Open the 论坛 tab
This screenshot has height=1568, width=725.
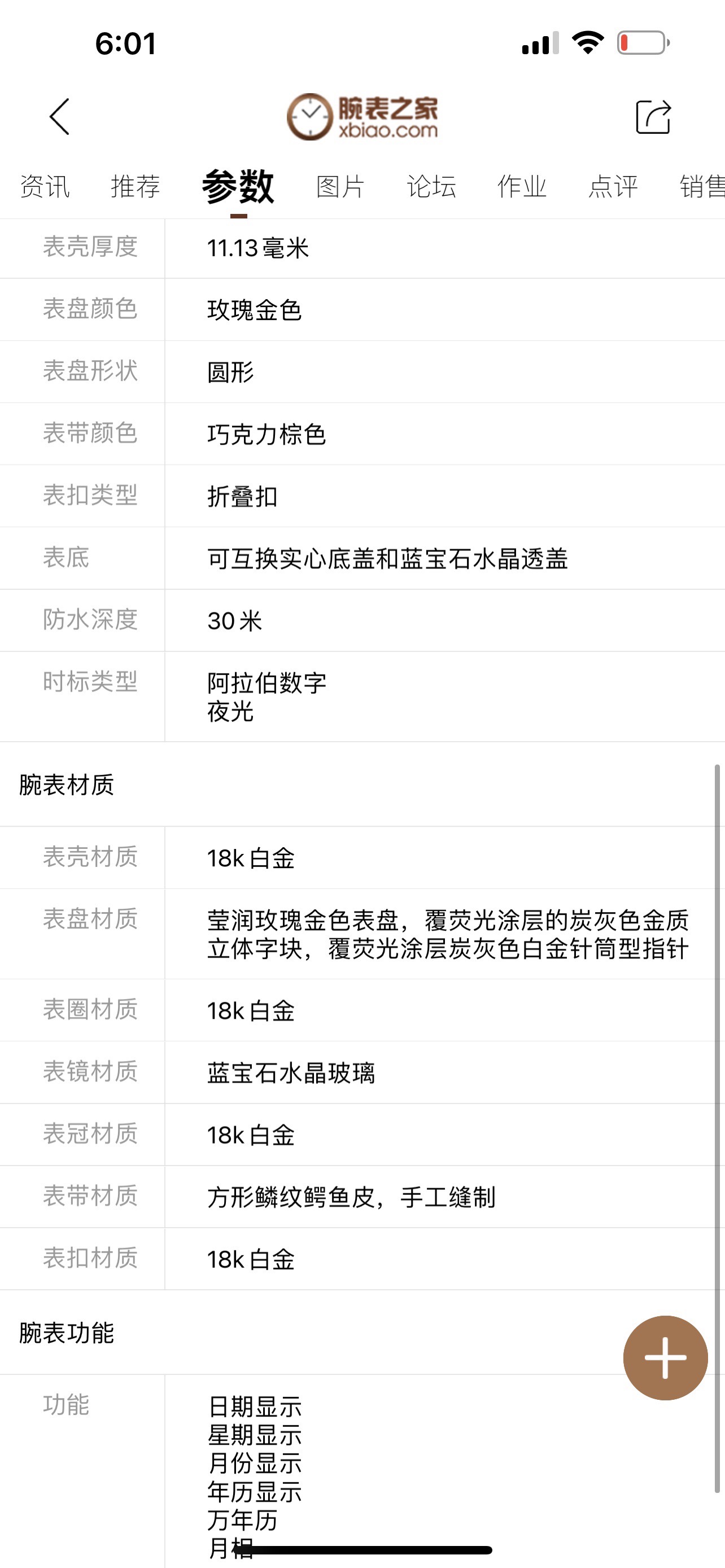coord(431,186)
